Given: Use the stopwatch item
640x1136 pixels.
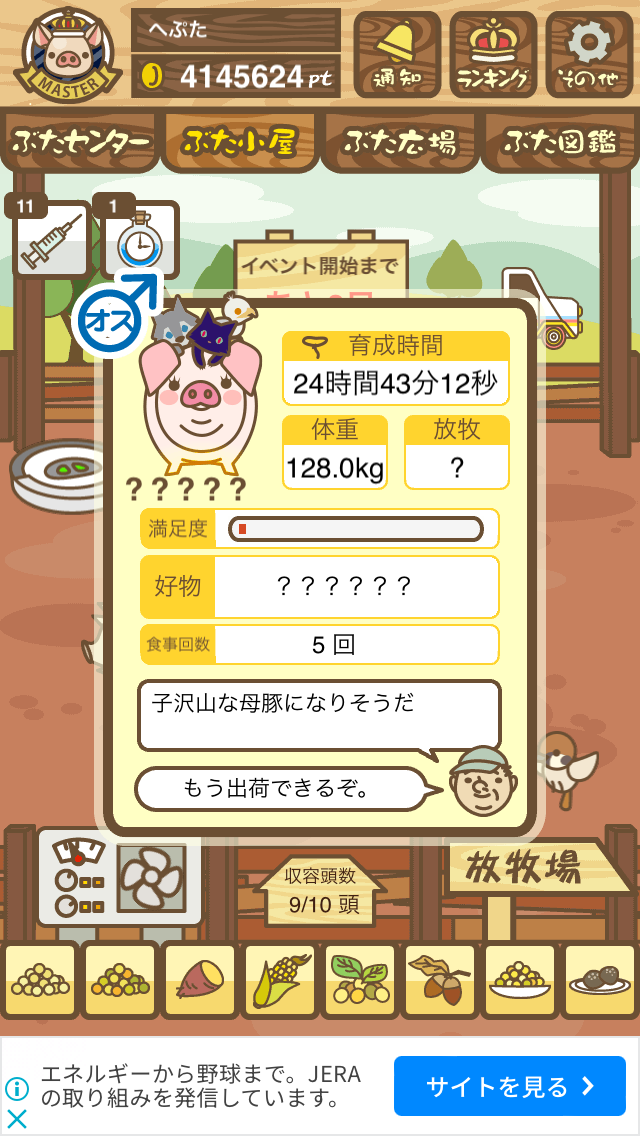Looking at the screenshot, I should [x=141, y=240].
